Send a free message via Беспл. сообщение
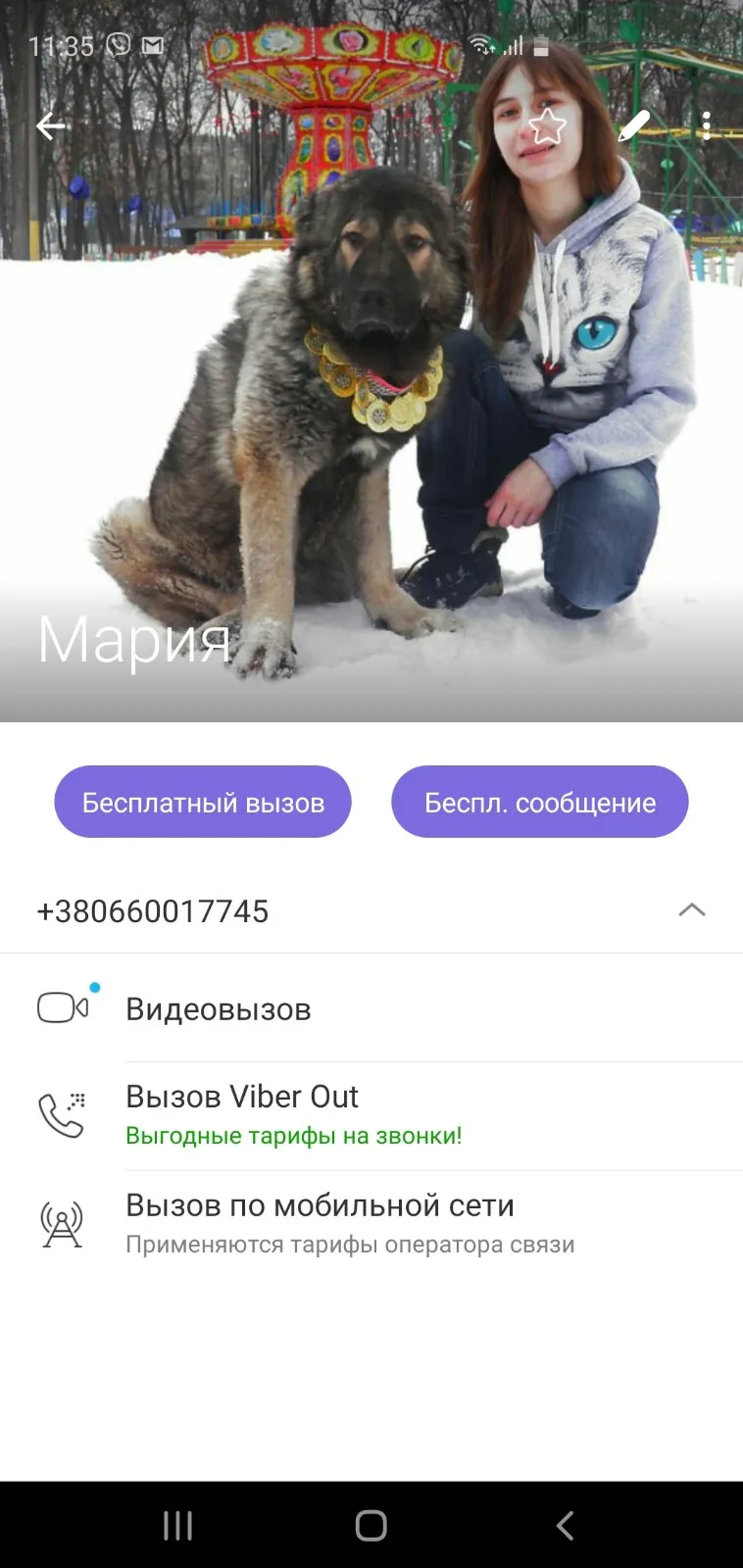The height and width of the screenshot is (1568, 743). click(x=540, y=802)
